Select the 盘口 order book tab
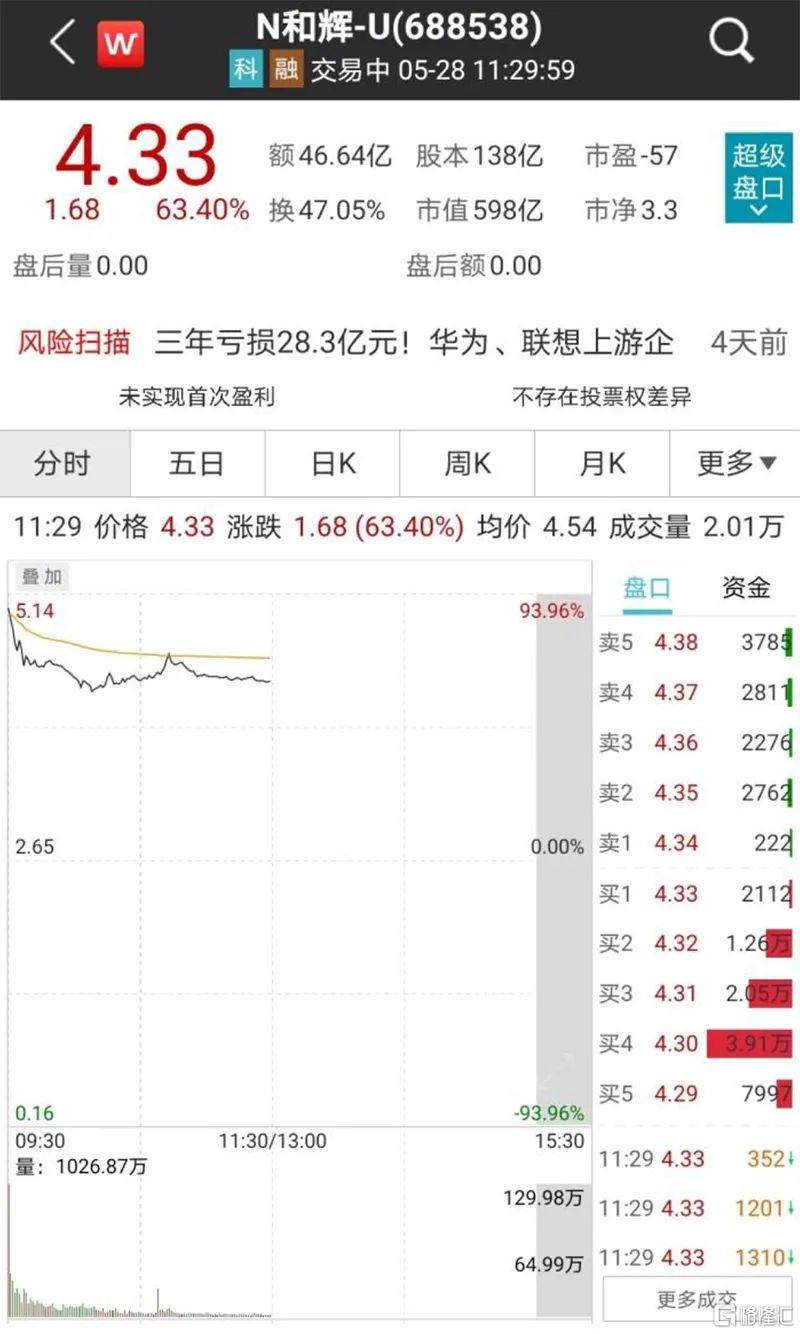The image size is (800, 1334). (x=647, y=588)
